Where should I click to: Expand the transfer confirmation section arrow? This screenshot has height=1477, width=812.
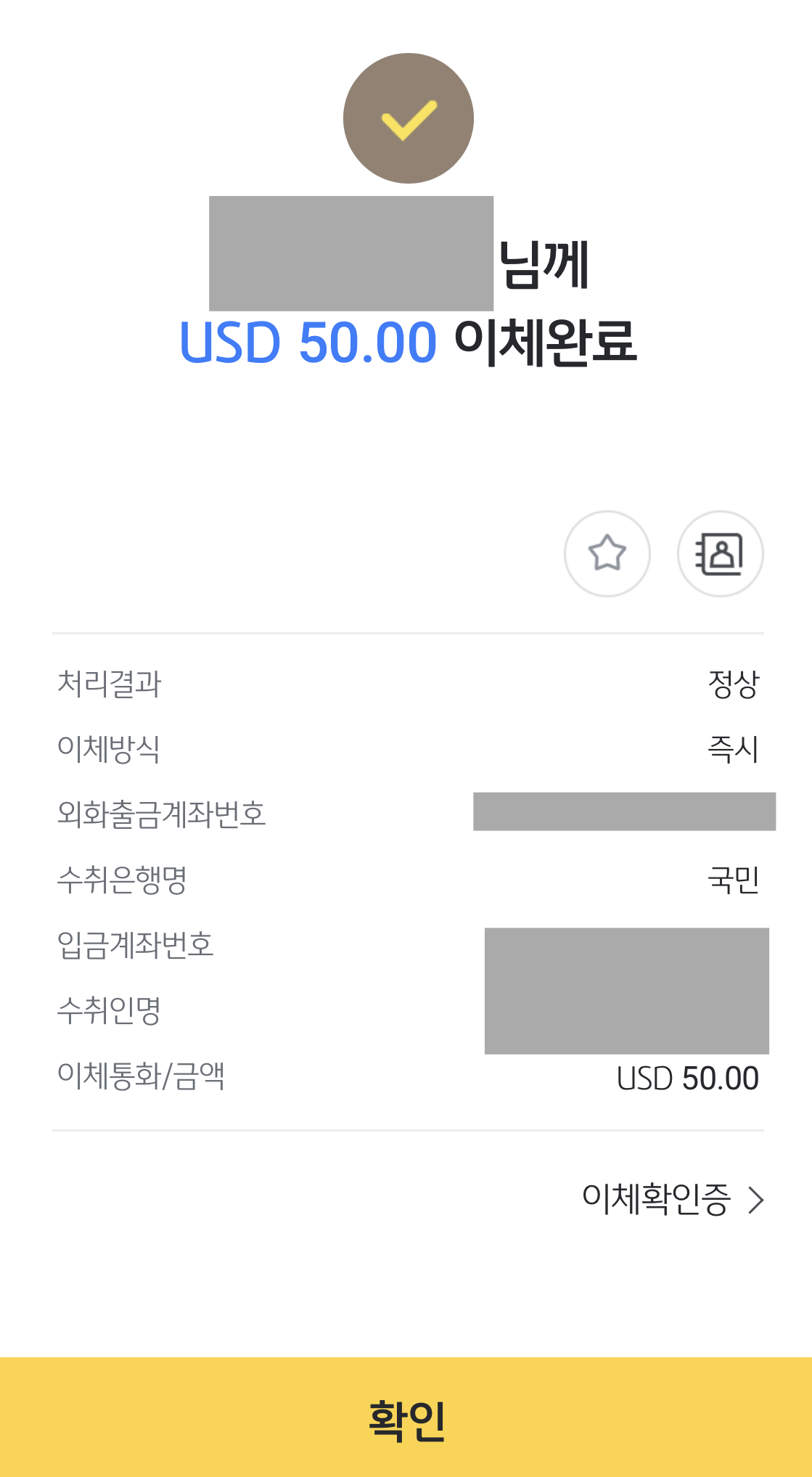click(756, 1198)
